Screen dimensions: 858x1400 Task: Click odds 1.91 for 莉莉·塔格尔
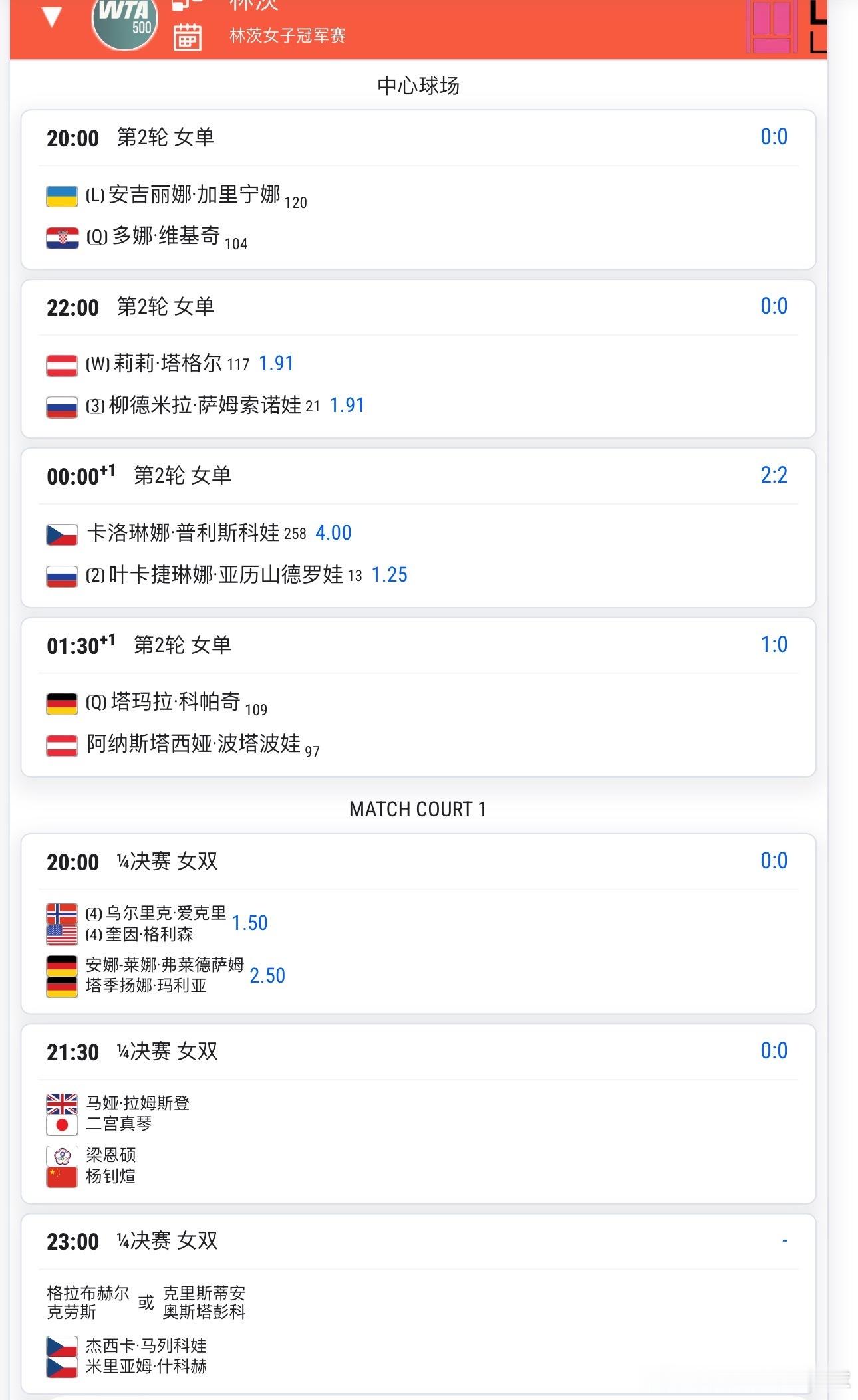tap(277, 364)
